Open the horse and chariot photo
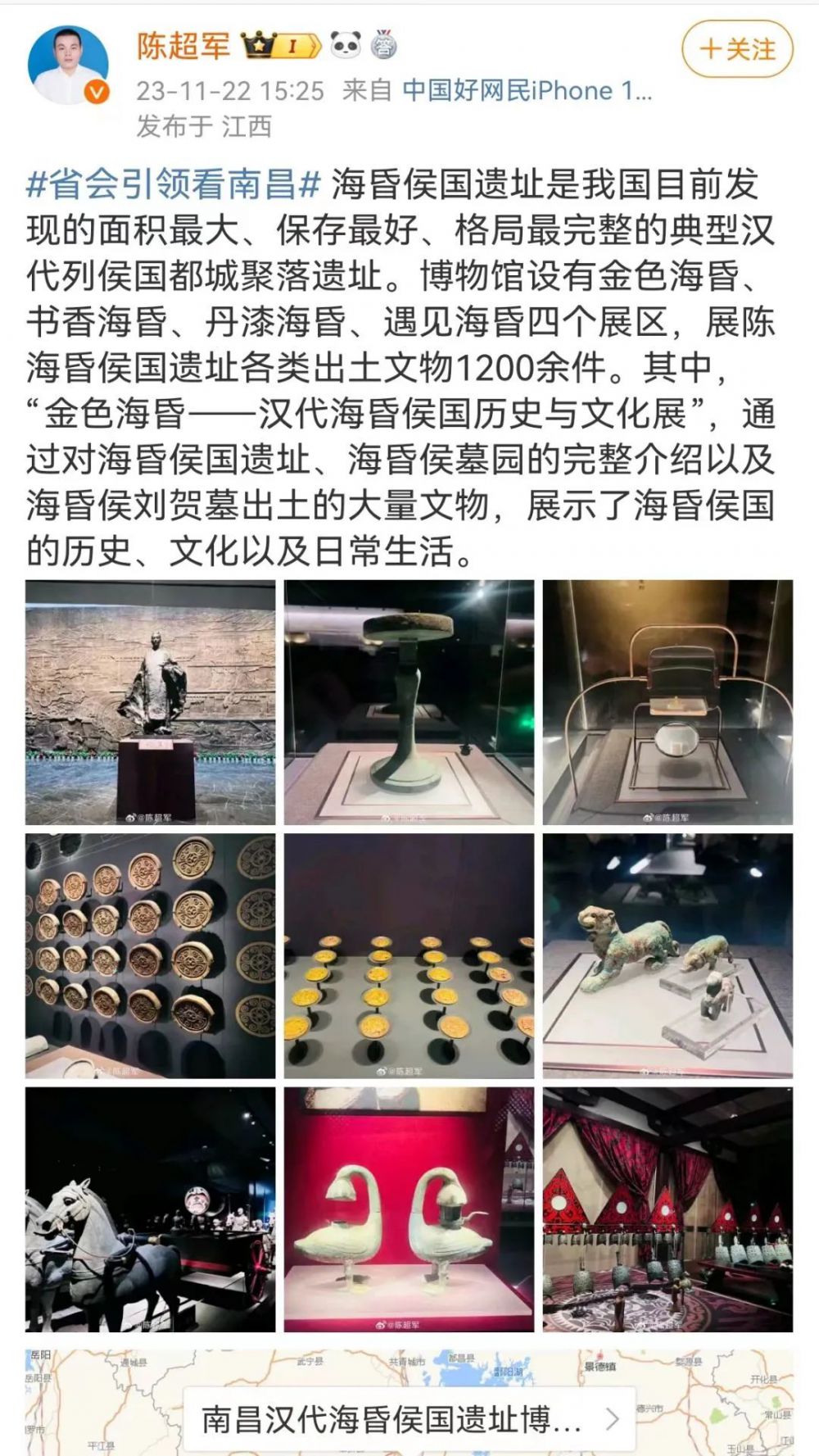819x1456 pixels. point(151,1209)
